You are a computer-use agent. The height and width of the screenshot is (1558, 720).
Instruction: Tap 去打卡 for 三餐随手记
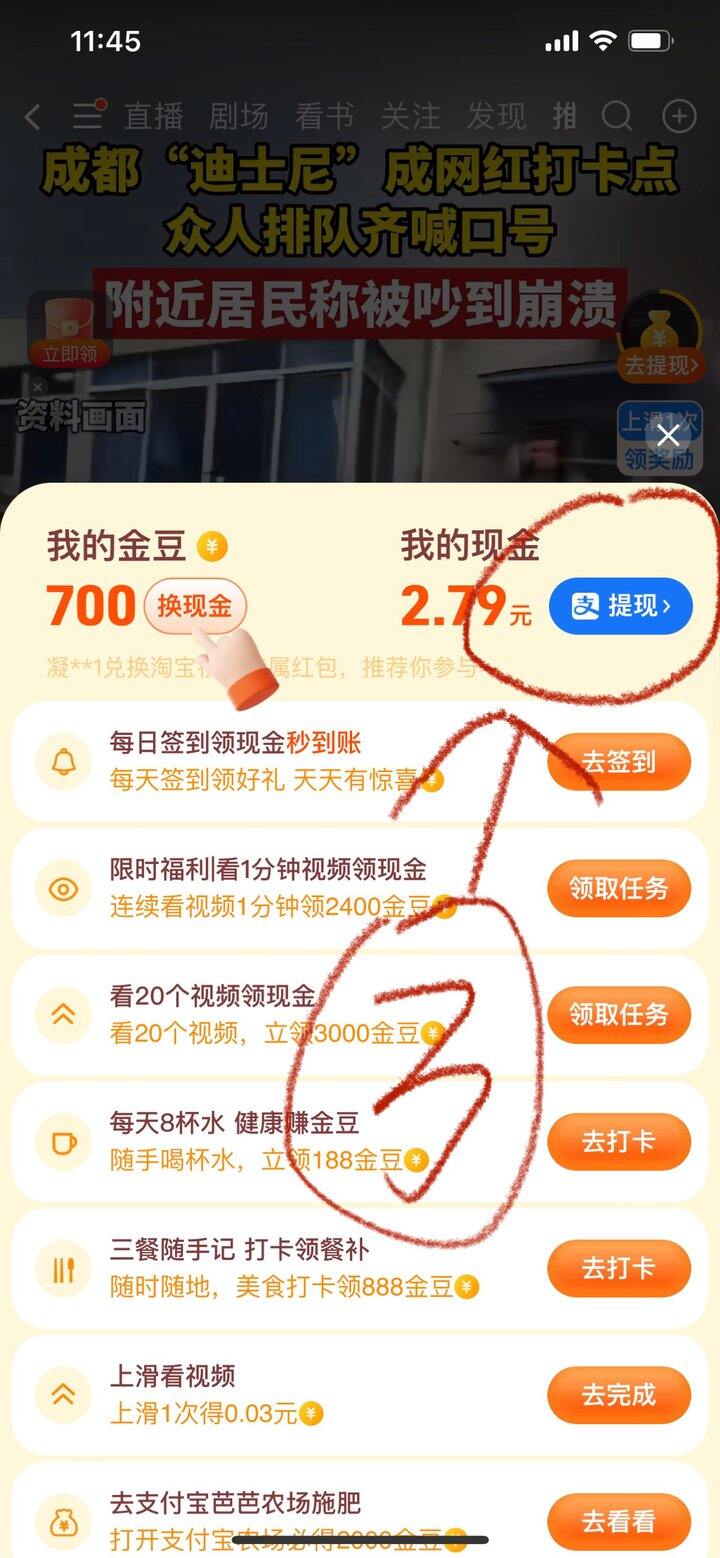[618, 1268]
